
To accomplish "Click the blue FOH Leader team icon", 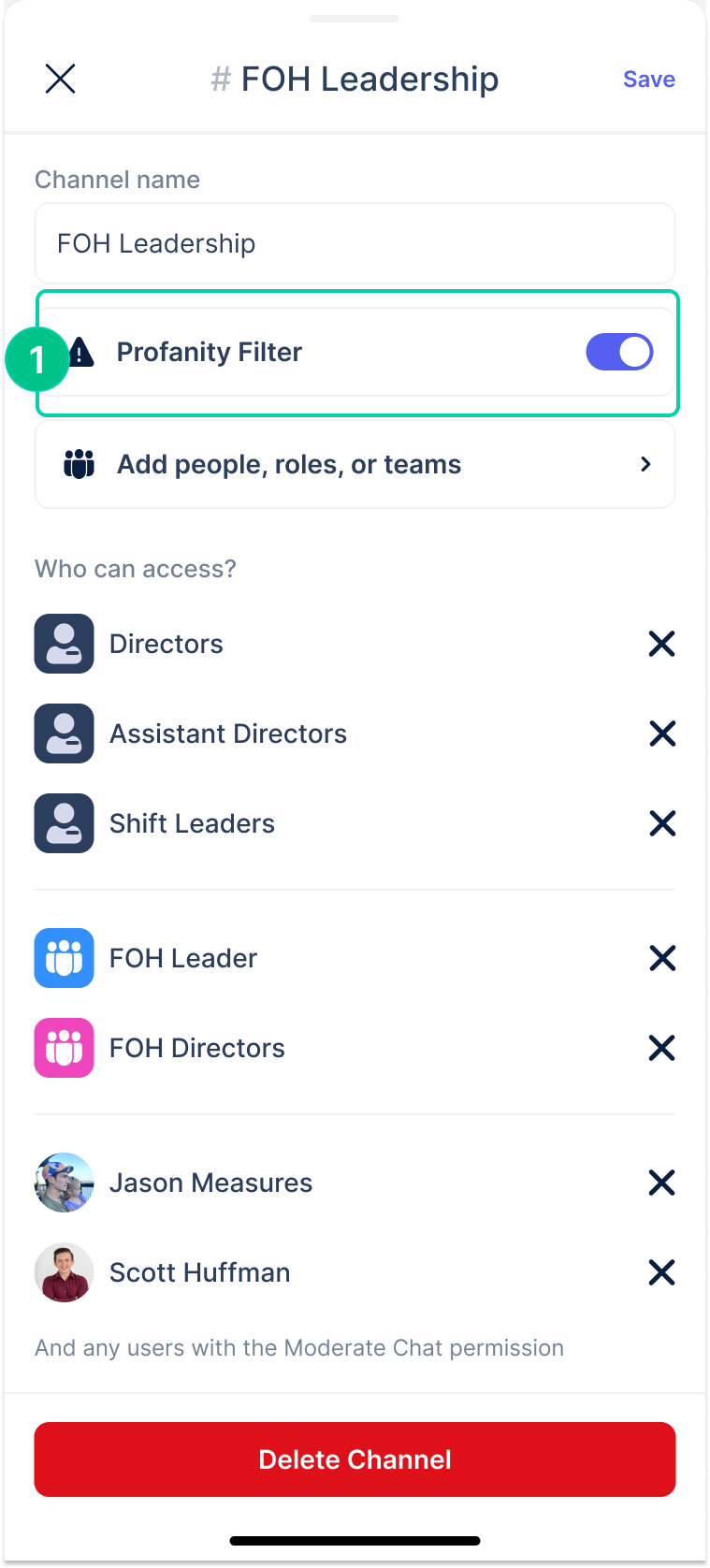I will [64, 958].
